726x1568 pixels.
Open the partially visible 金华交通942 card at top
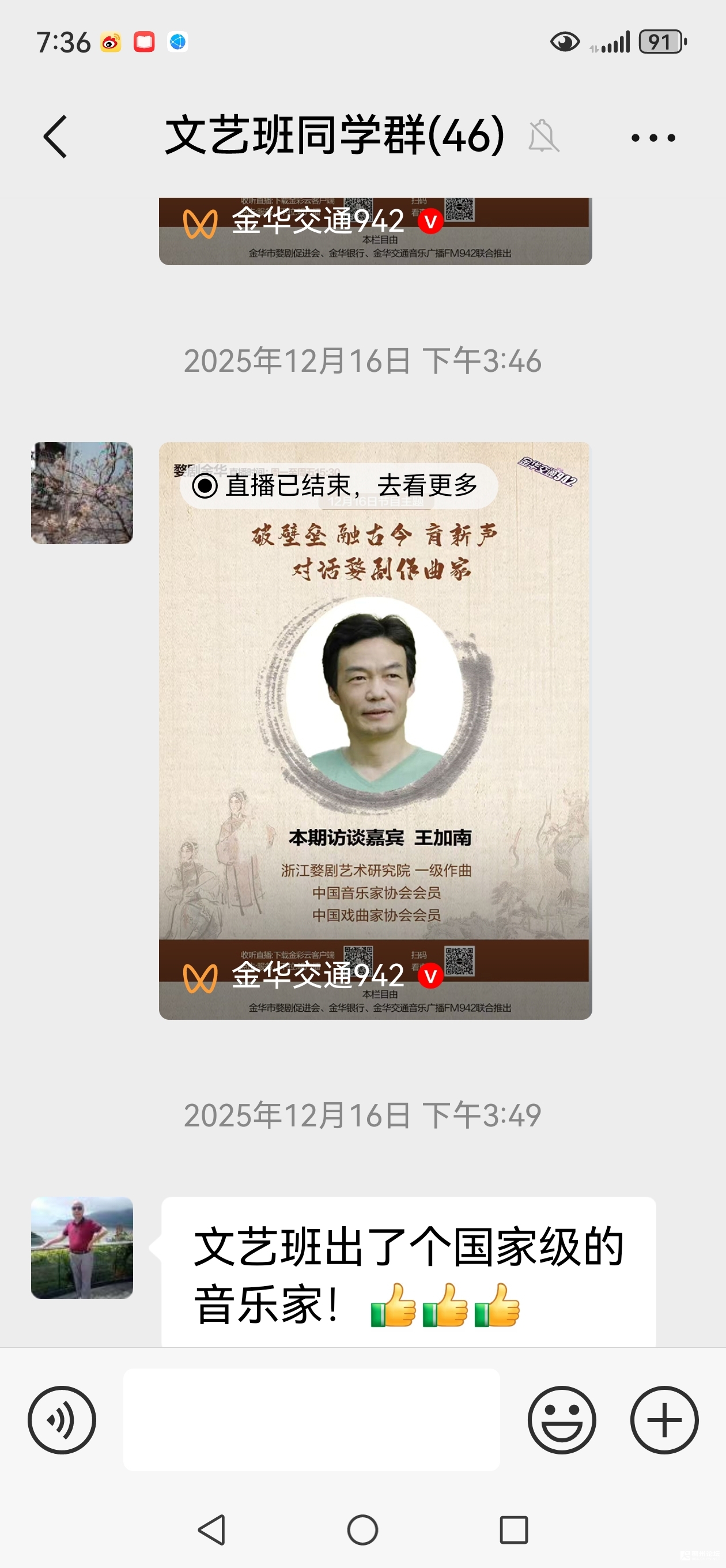coord(375,232)
